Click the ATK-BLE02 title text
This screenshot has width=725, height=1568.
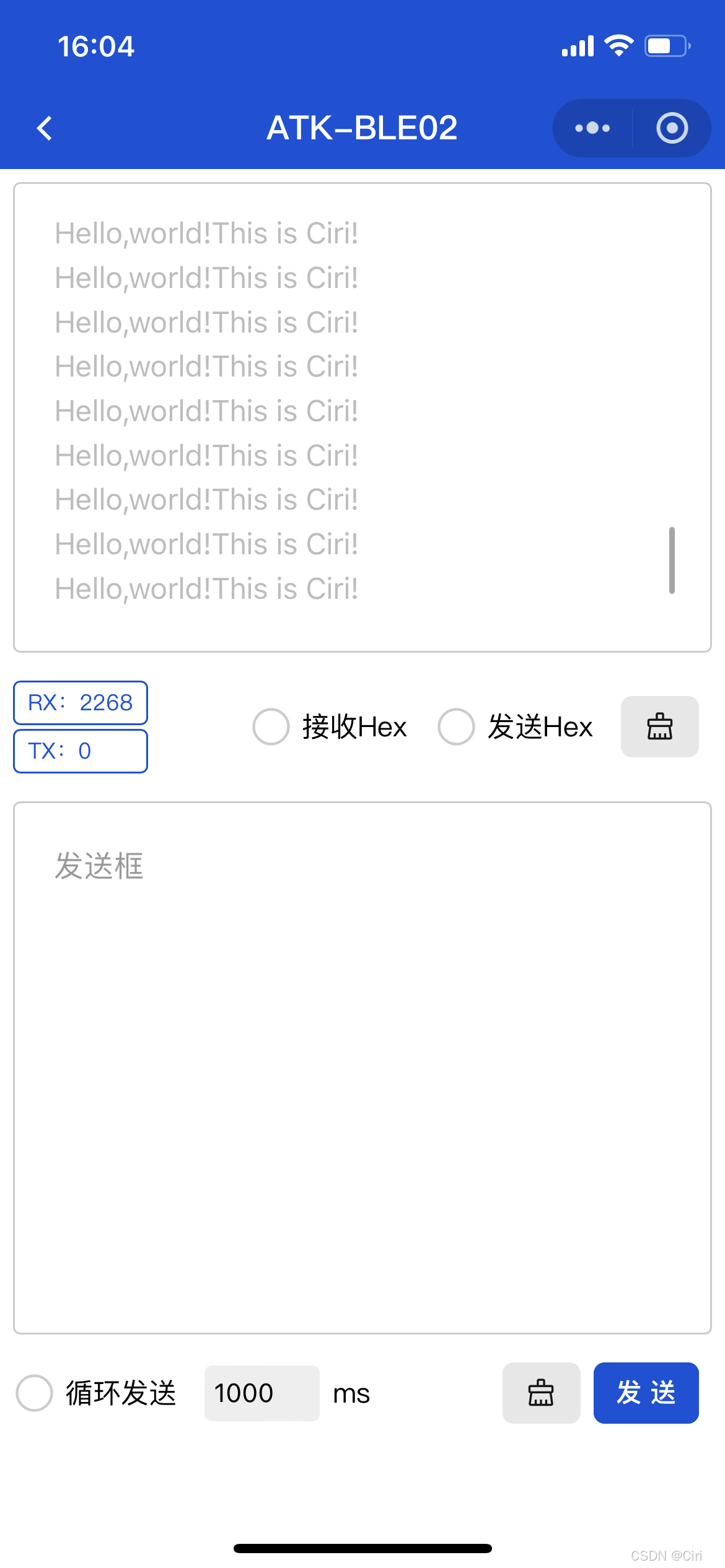coord(362,127)
